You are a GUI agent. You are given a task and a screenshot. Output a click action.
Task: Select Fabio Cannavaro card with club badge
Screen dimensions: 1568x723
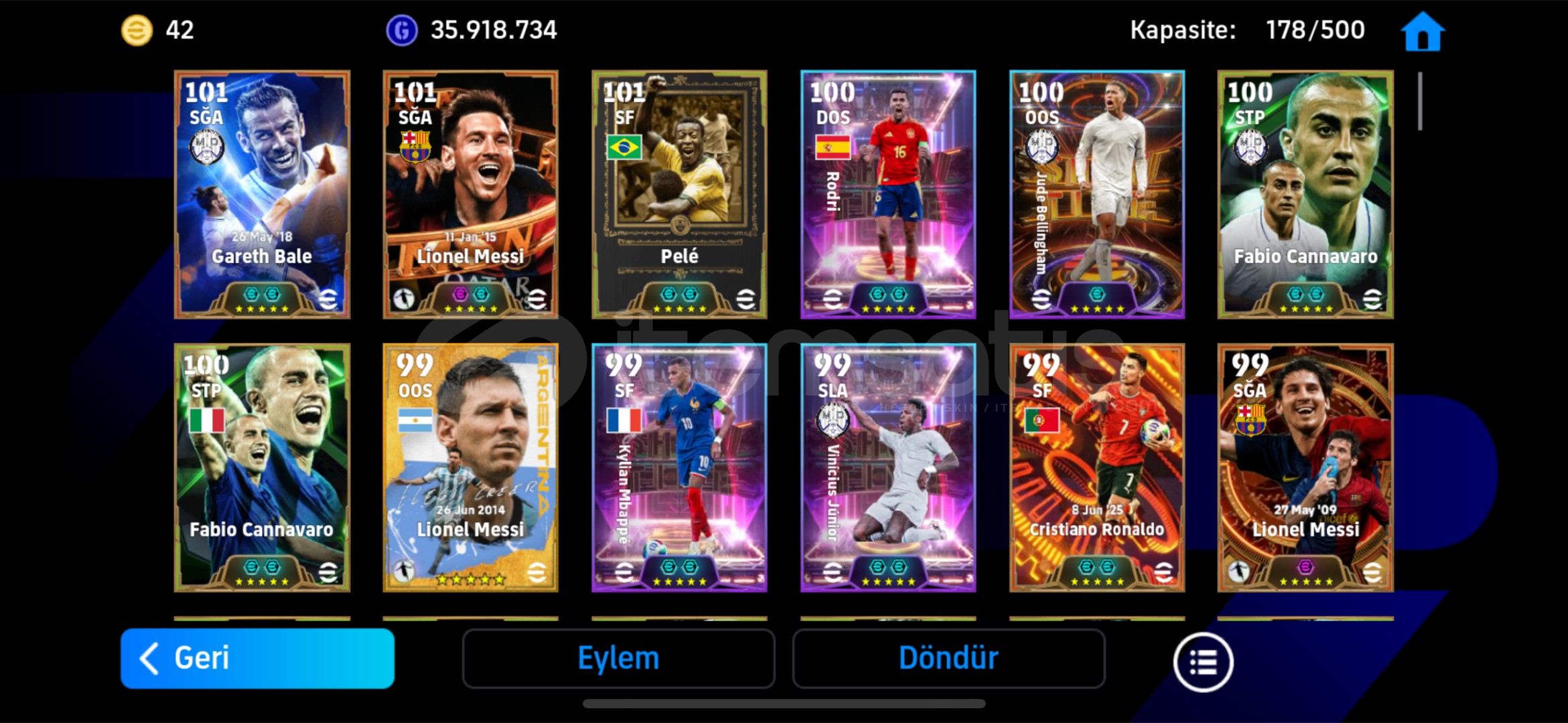tap(1305, 194)
